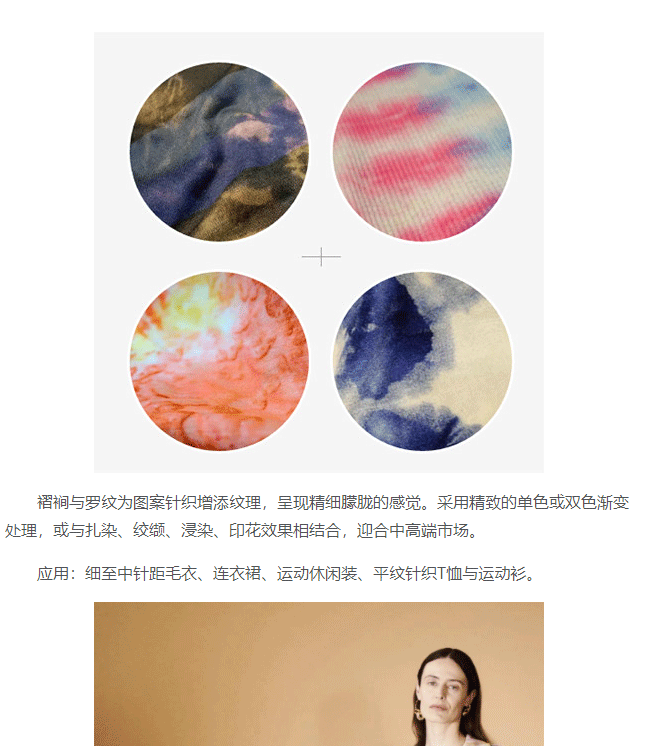This screenshot has width=654, height=746.
Task: Open the model photo below the application text
Action: (x=319, y=674)
